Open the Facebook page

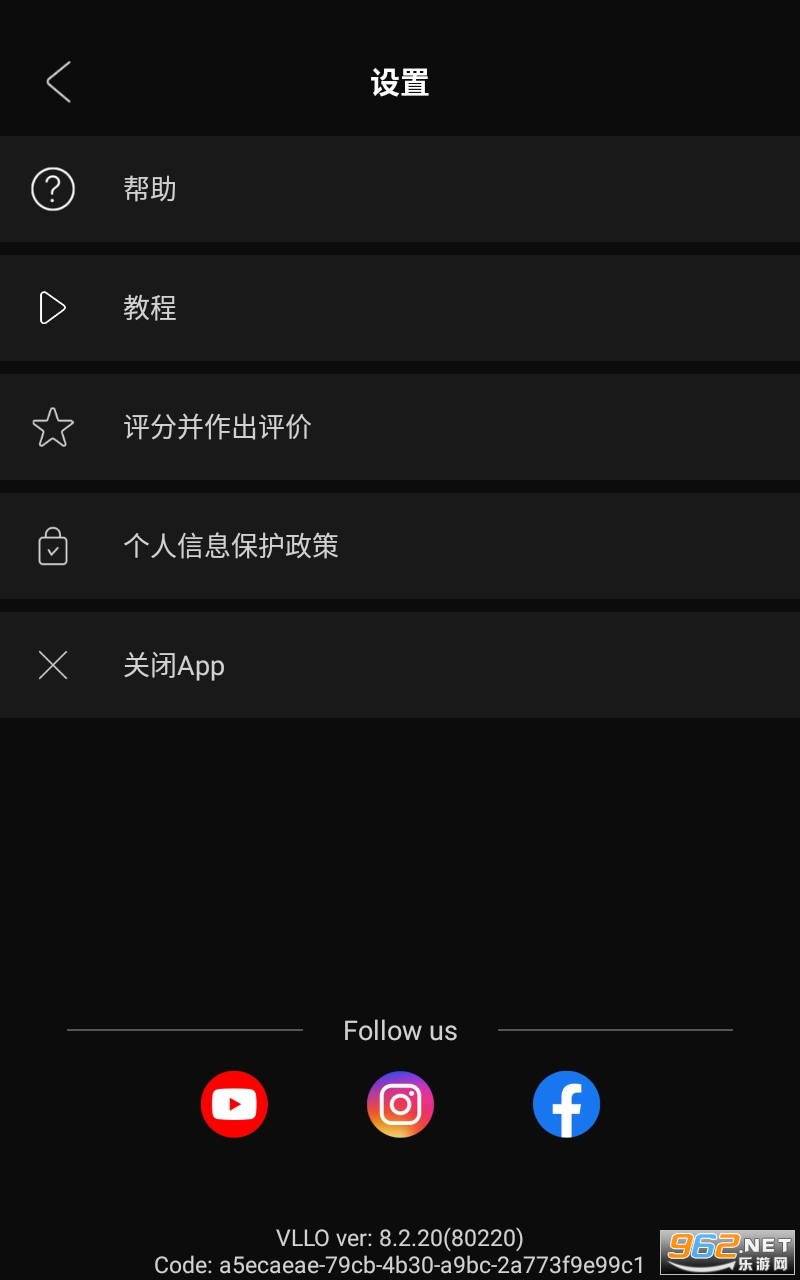click(x=566, y=1104)
